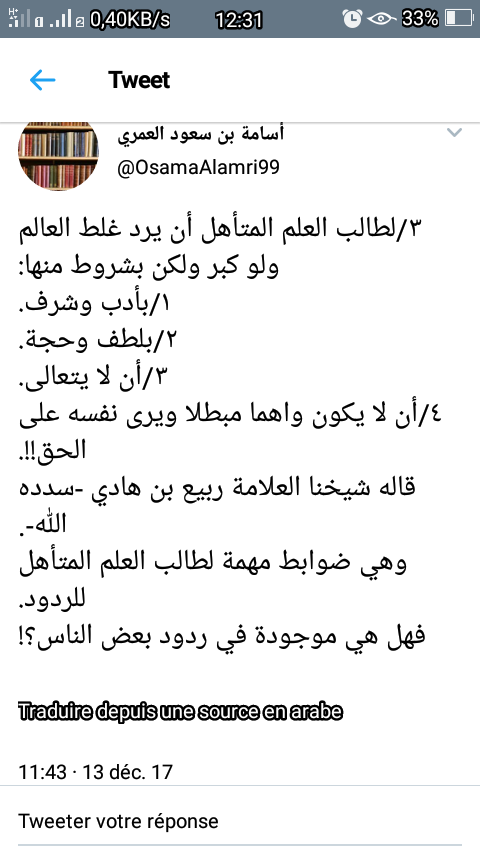Tap the Tweeter votre réponse field

pos(240,821)
